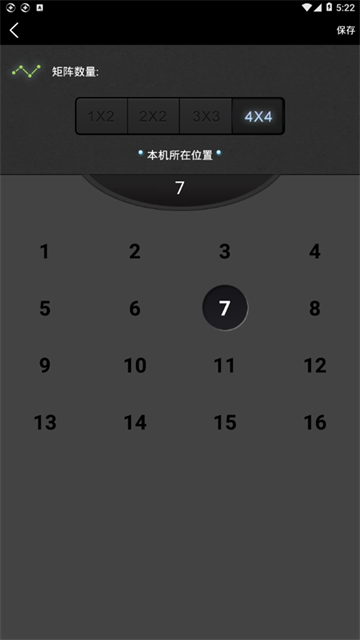The height and width of the screenshot is (640, 360).
Task: Set position to 9
Action: click(x=45, y=365)
